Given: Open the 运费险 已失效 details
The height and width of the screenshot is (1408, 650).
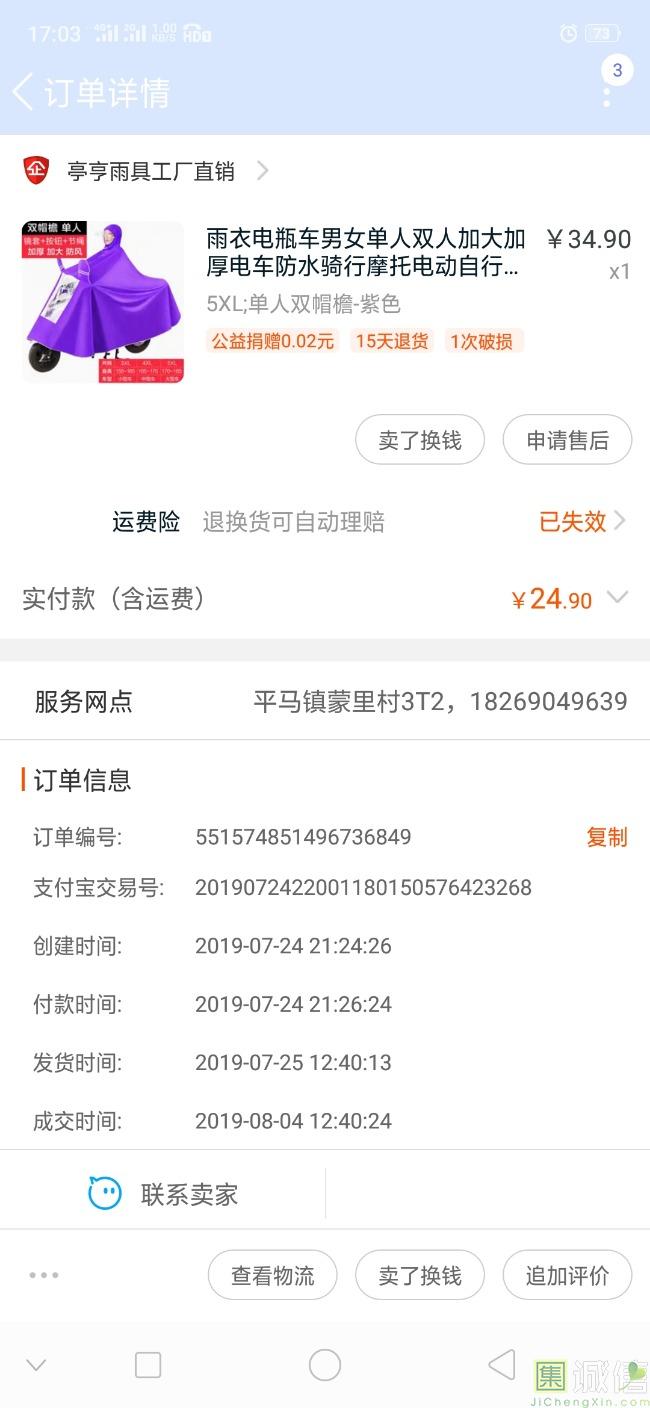Looking at the screenshot, I should coord(582,521).
